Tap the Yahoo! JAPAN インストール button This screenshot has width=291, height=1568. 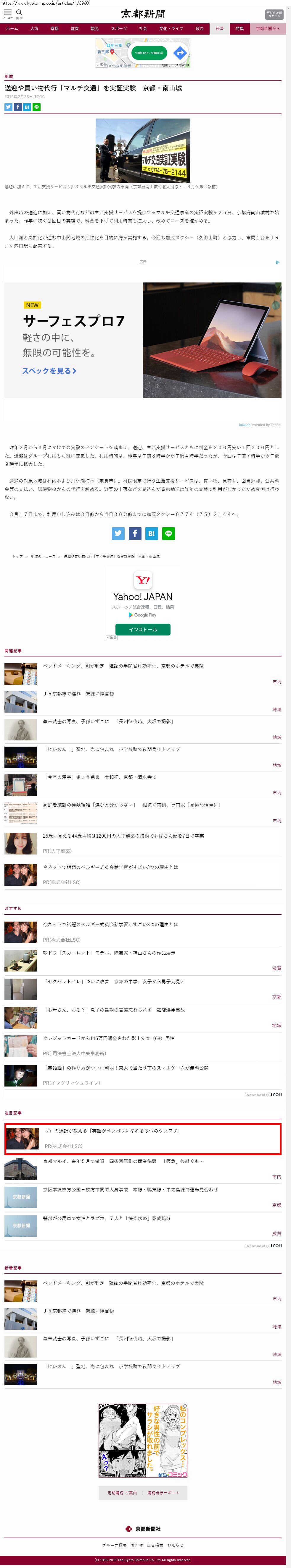143,629
